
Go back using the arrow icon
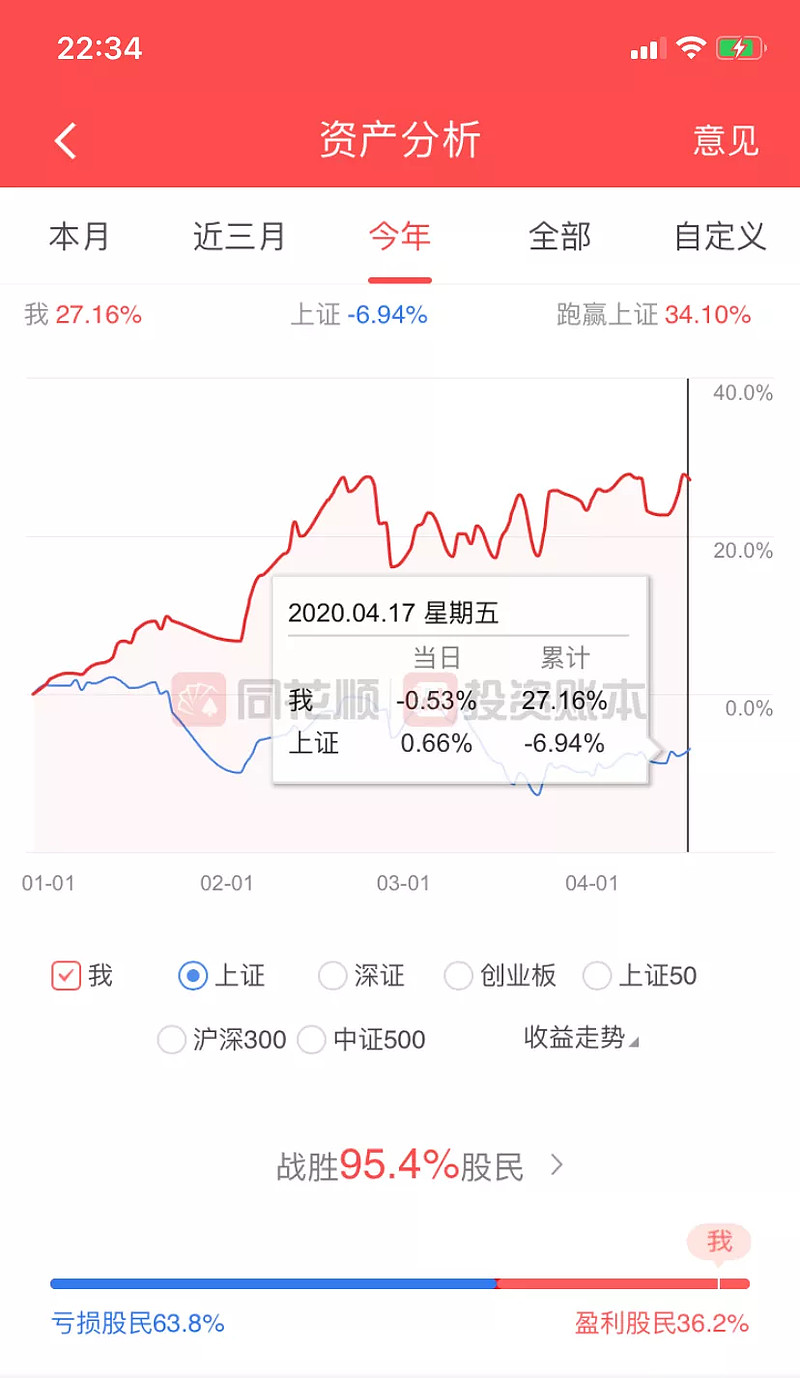66,141
